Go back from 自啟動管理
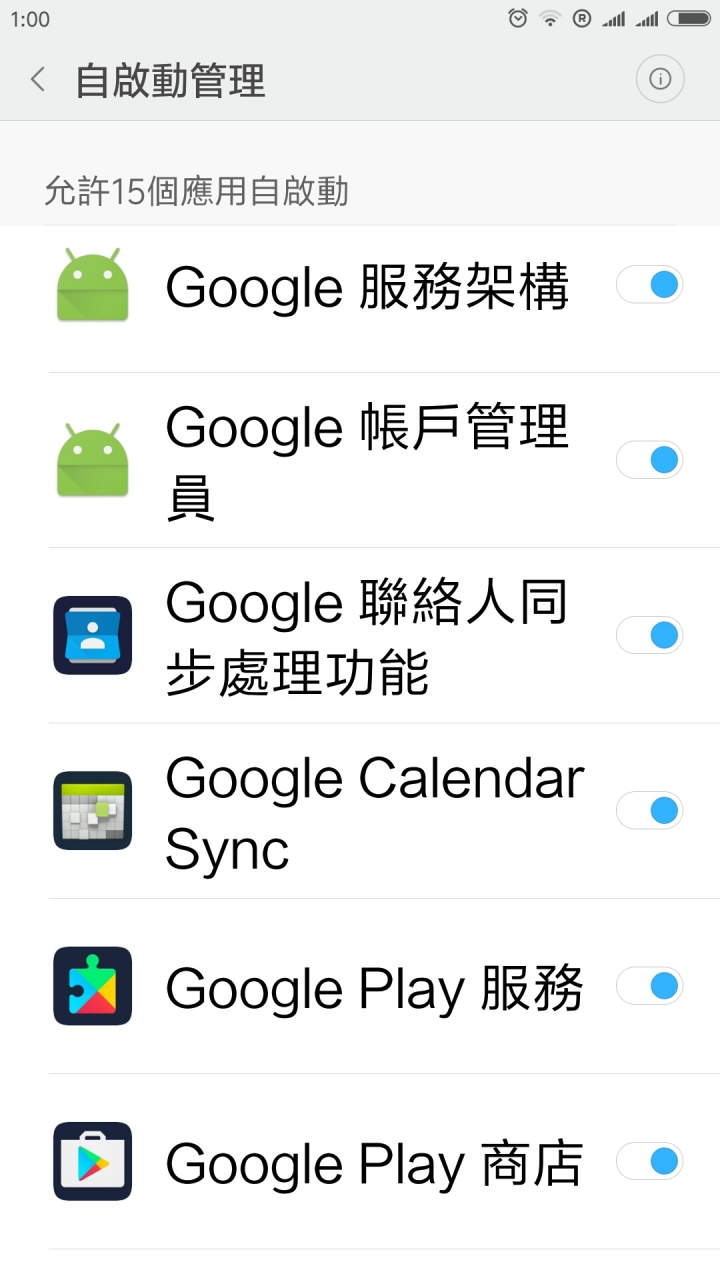This screenshot has width=720, height=1280. 38,80
